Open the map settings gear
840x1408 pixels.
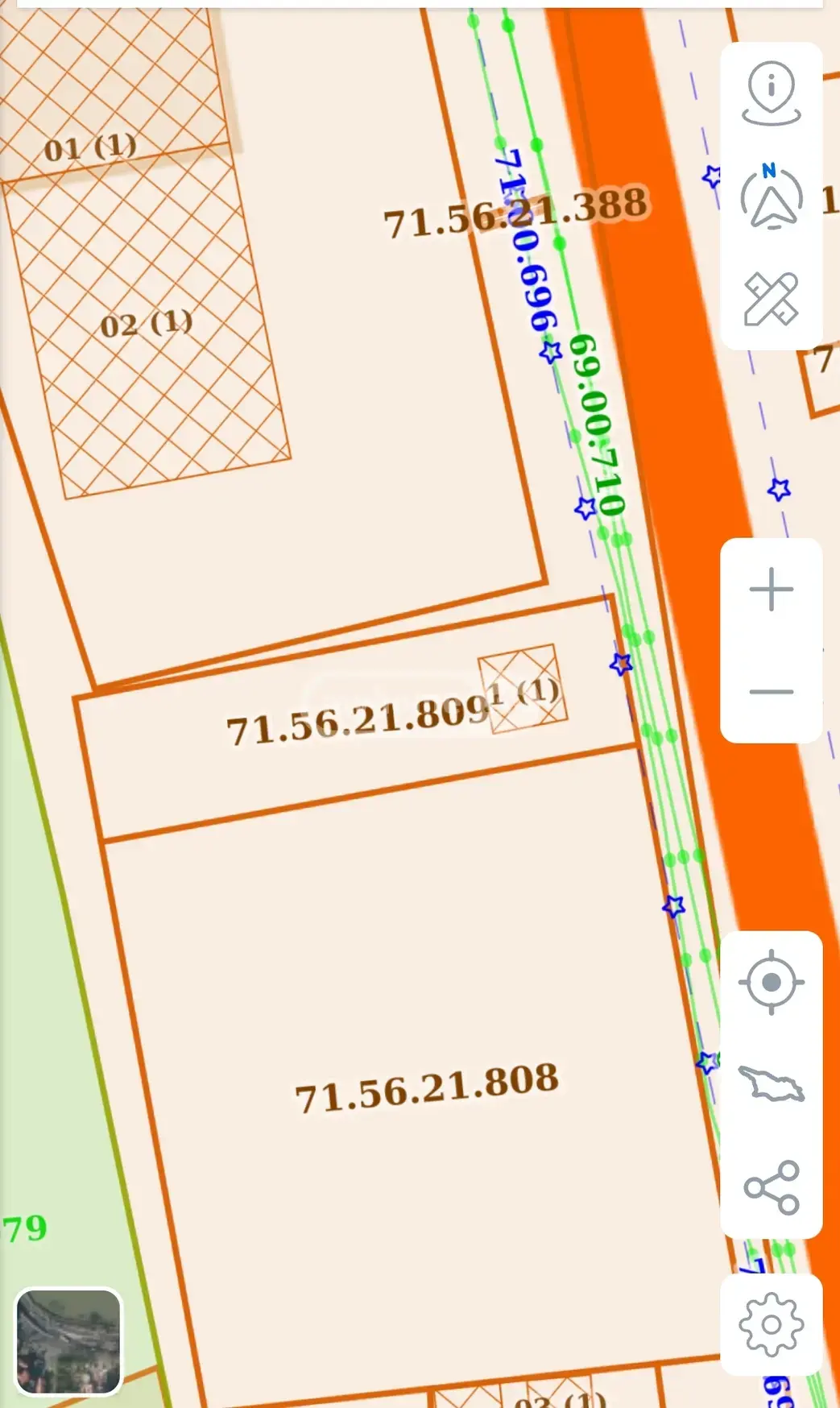pyautogui.click(x=771, y=1325)
